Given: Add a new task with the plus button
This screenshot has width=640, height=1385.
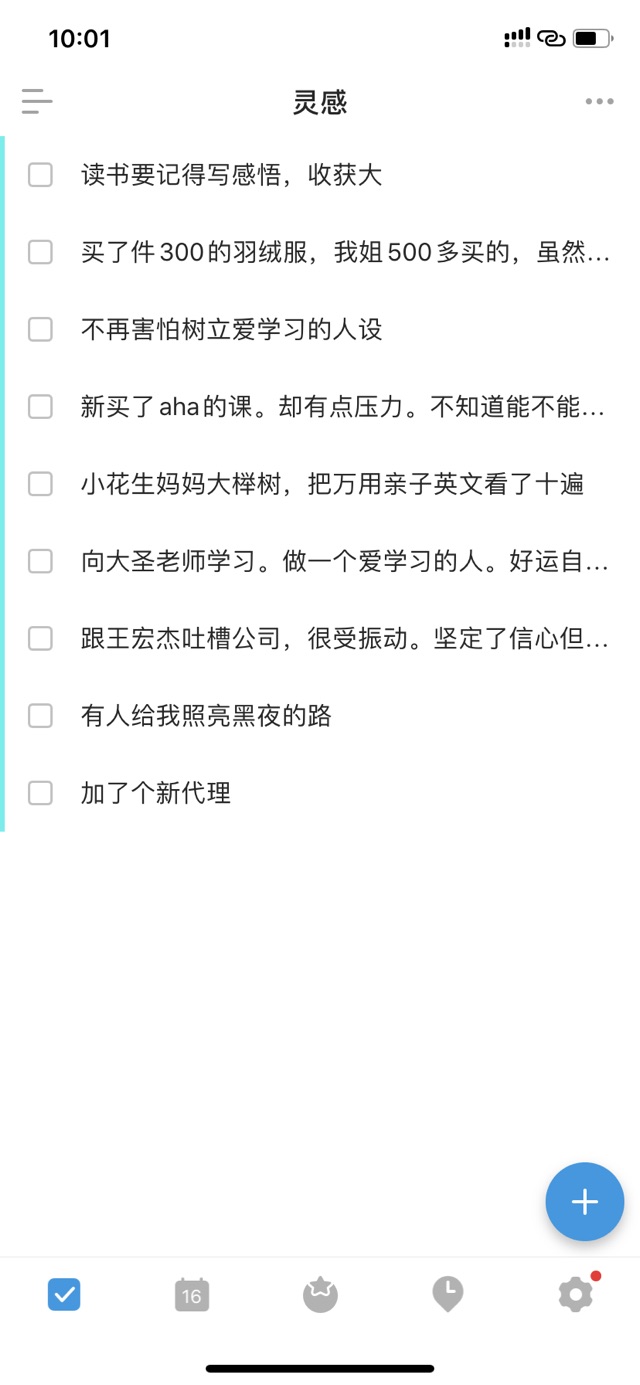Looking at the screenshot, I should (585, 1202).
